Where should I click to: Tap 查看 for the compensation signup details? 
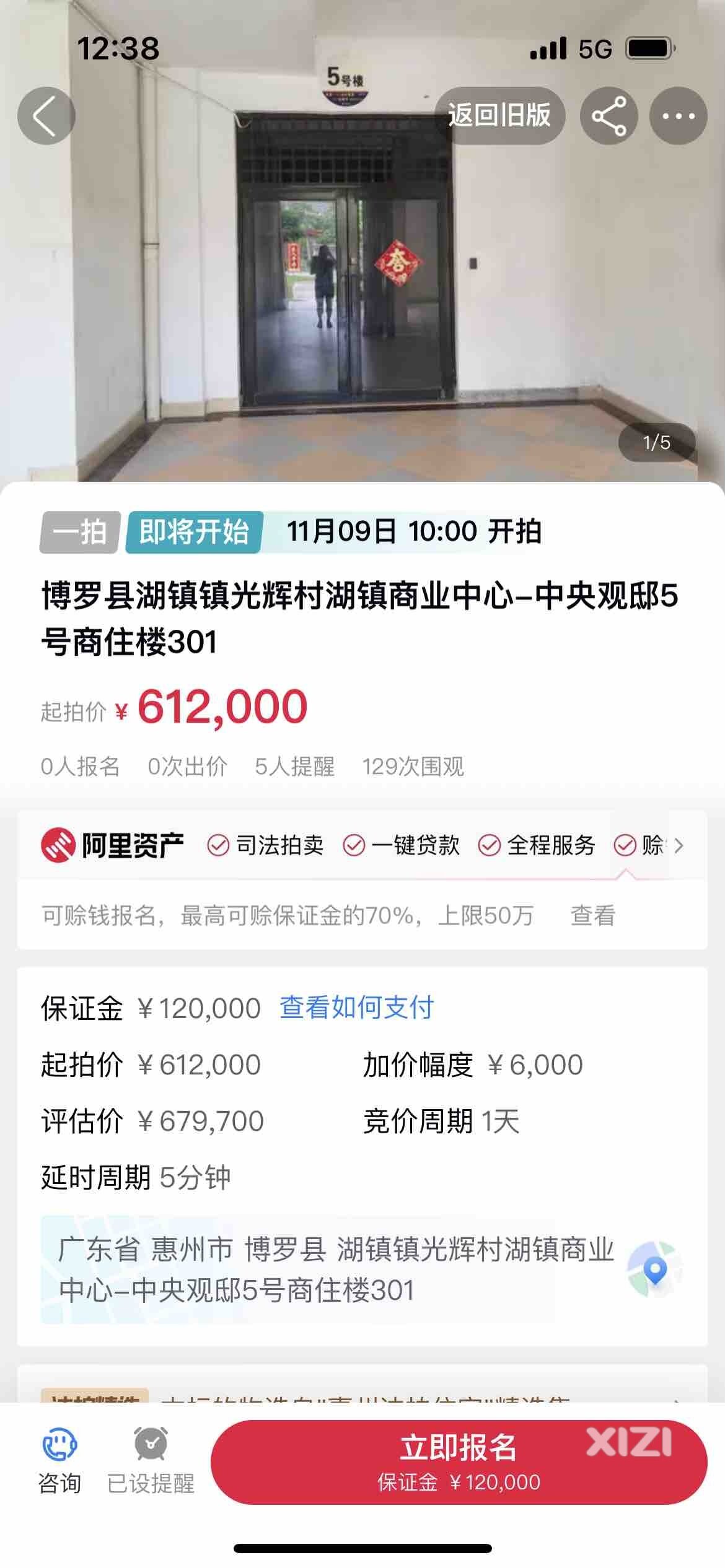pyautogui.click(x=592, y=915)
